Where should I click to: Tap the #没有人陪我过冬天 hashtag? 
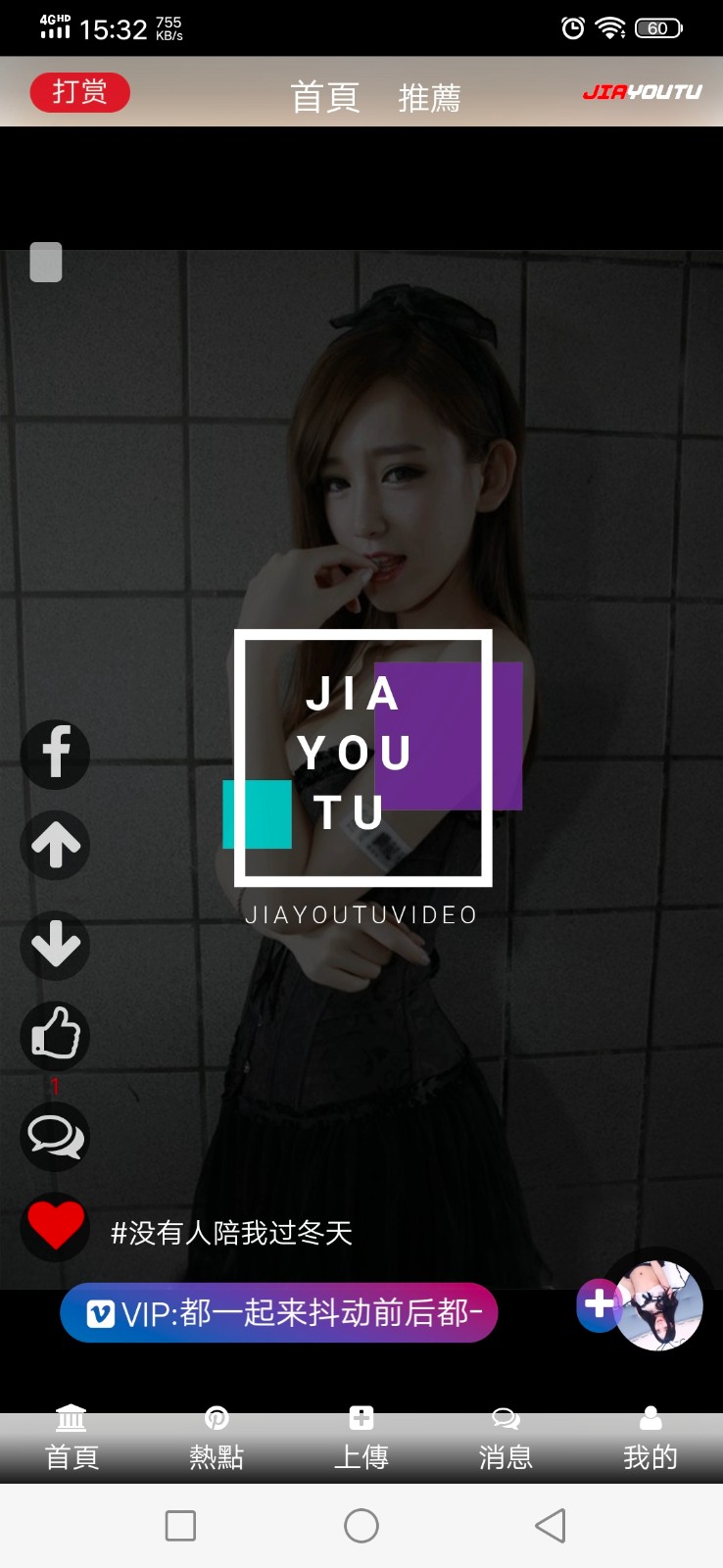pos(231,1232)
